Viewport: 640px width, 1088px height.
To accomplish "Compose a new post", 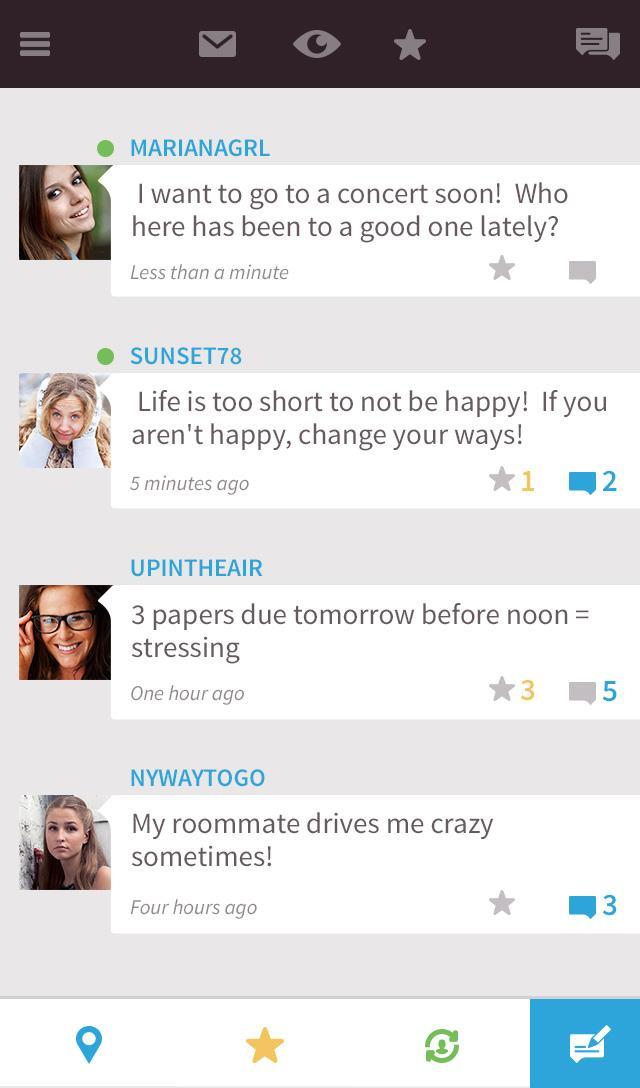I will (588, 1045).
